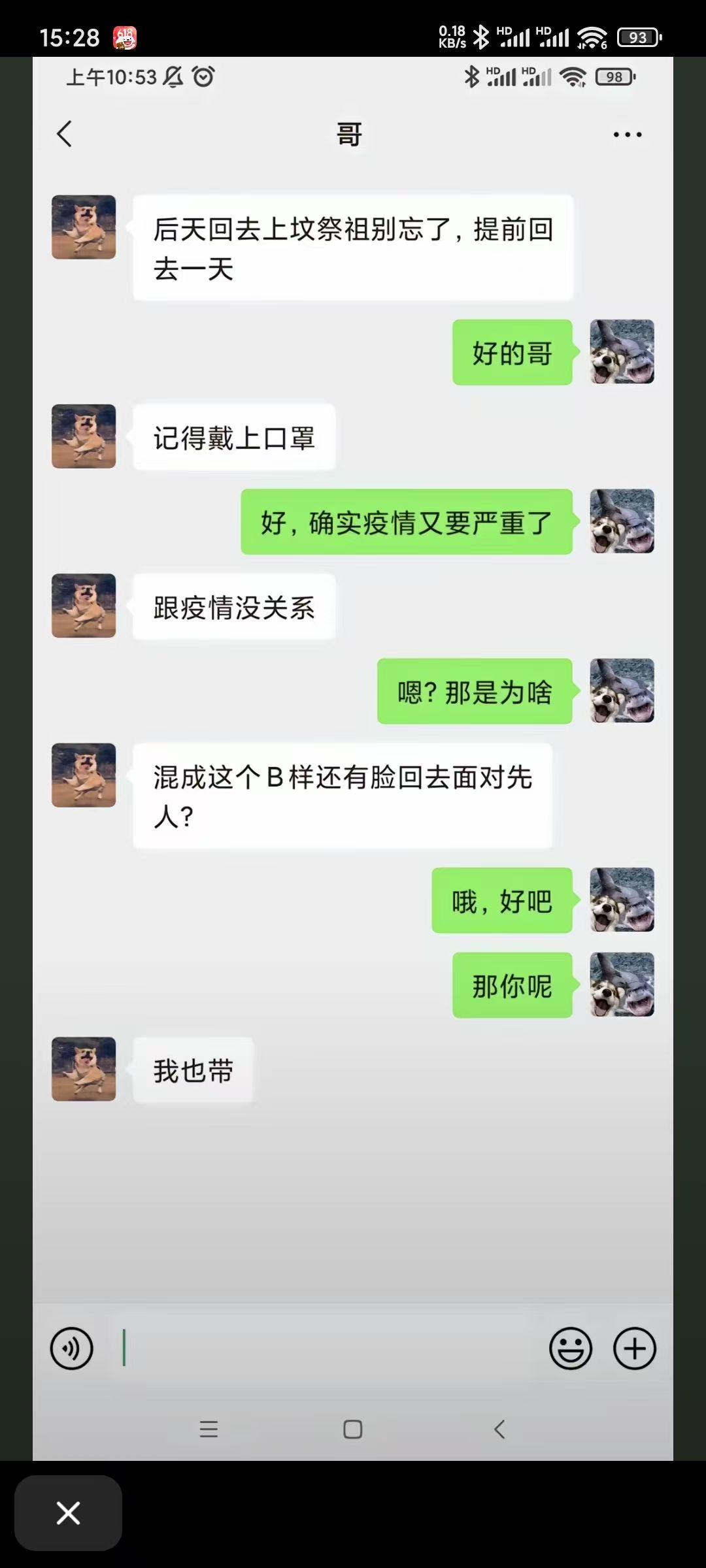
Task: Tap the mute notifications icon near the time
Action: point(169,77)
